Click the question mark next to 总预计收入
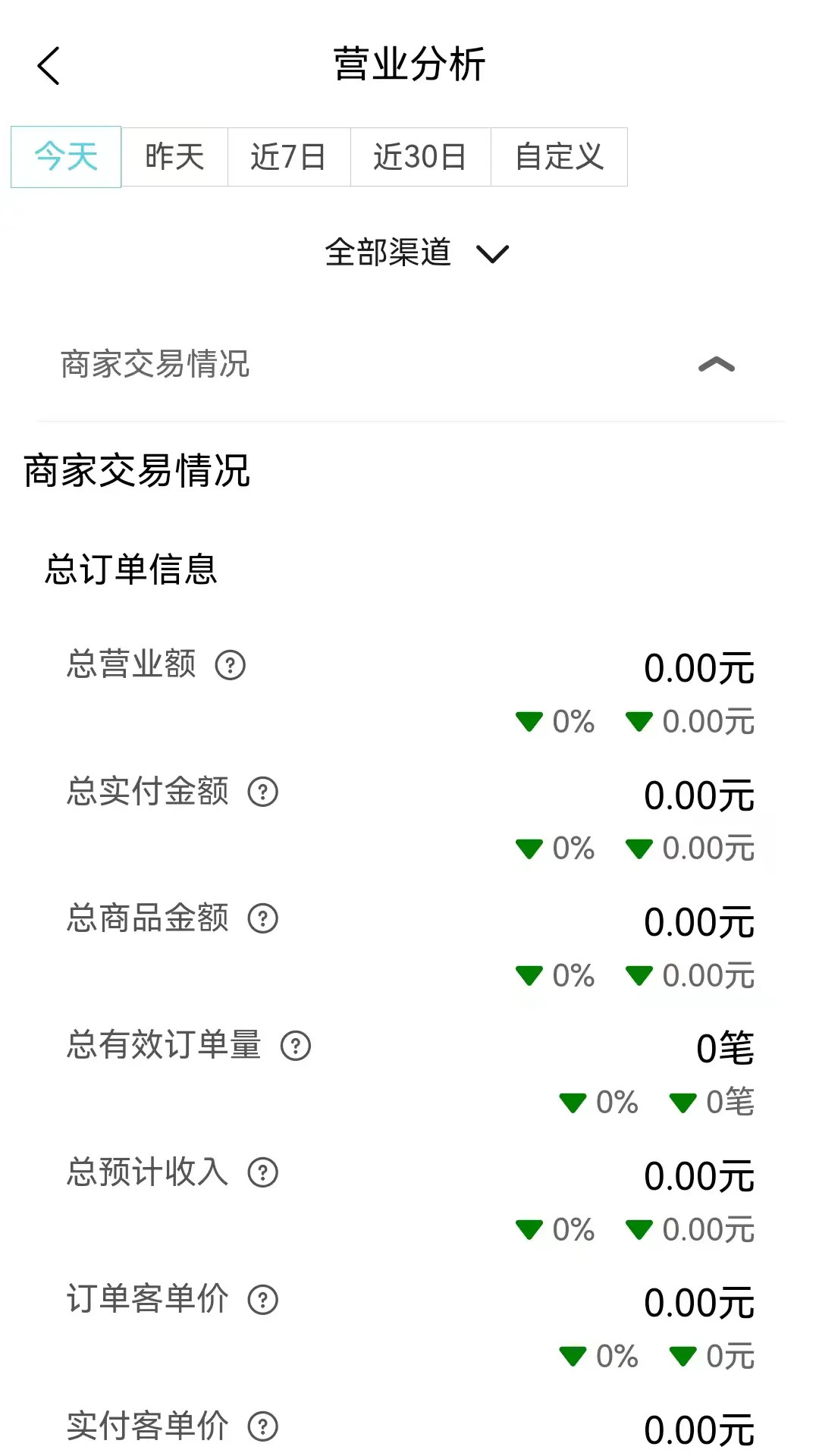Screen dimensions: 819x1456 262,1174
